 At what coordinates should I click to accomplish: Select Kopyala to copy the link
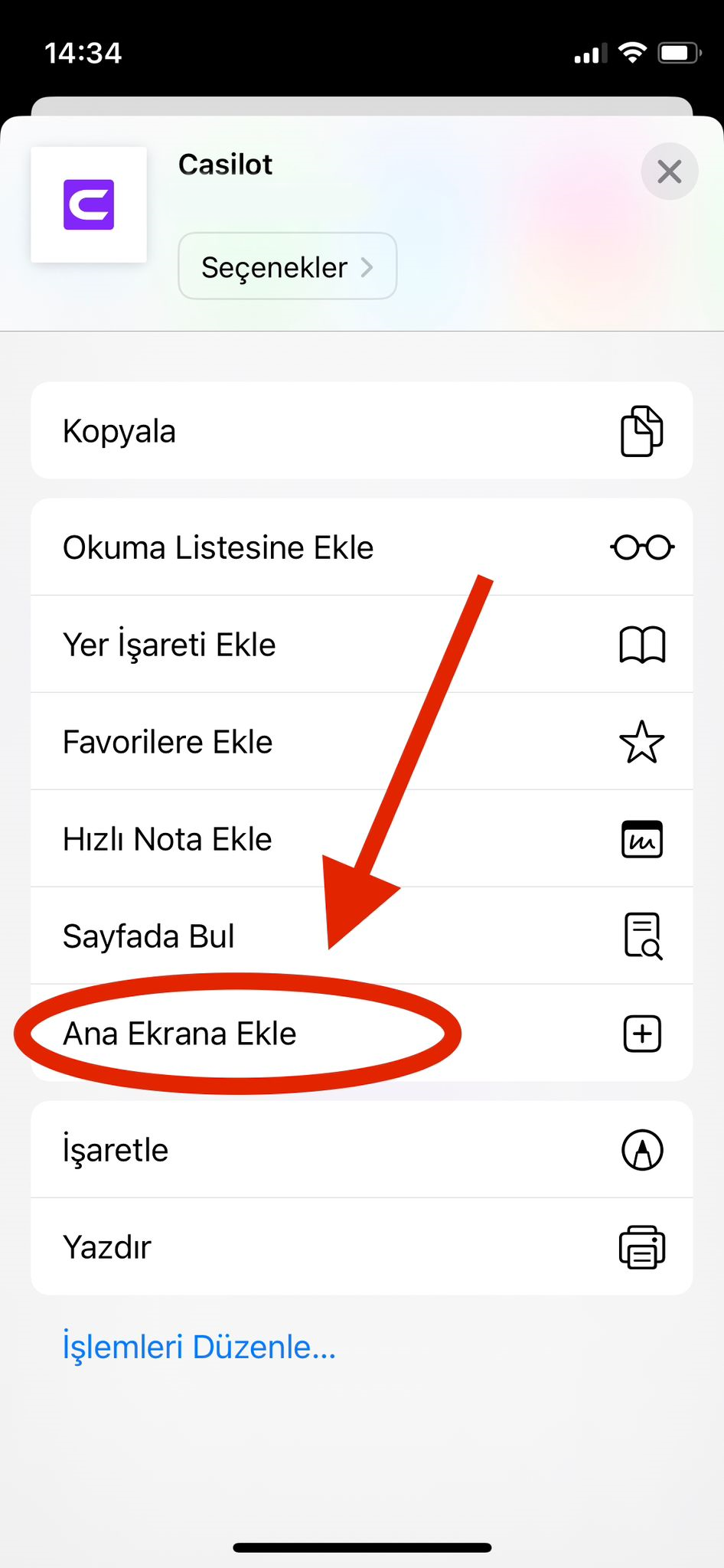(x=361, y=431)
